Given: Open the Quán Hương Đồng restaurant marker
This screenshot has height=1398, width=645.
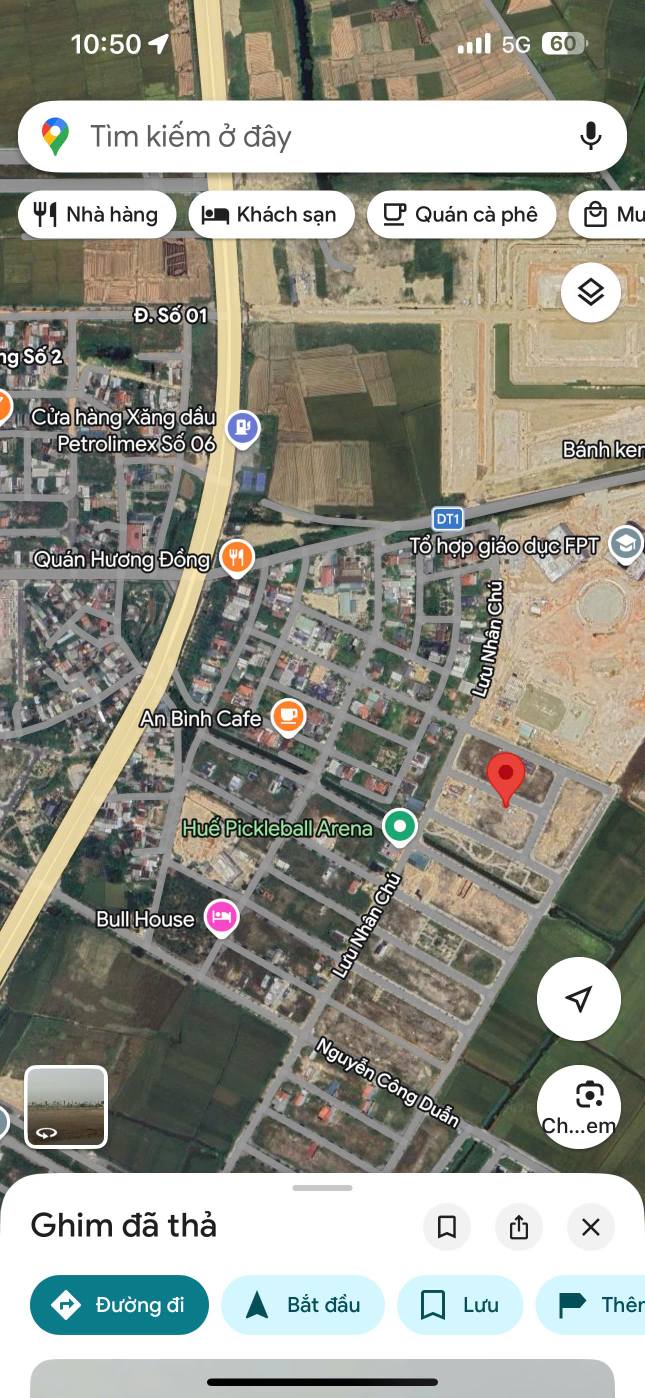Looking at the screenshot, I should tap(237, 558).
